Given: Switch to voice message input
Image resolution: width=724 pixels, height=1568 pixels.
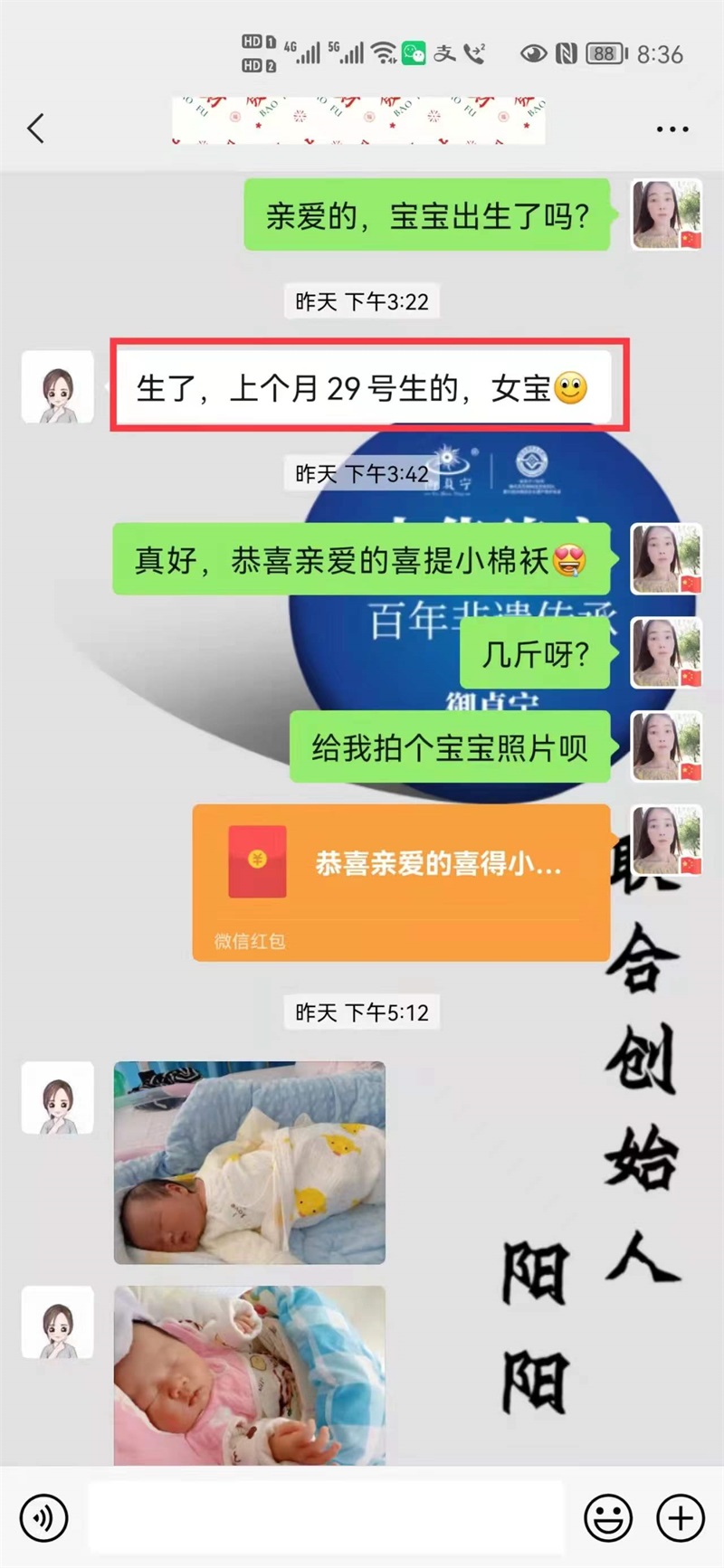Looking at the screenshot, I should coord(43,1517).
